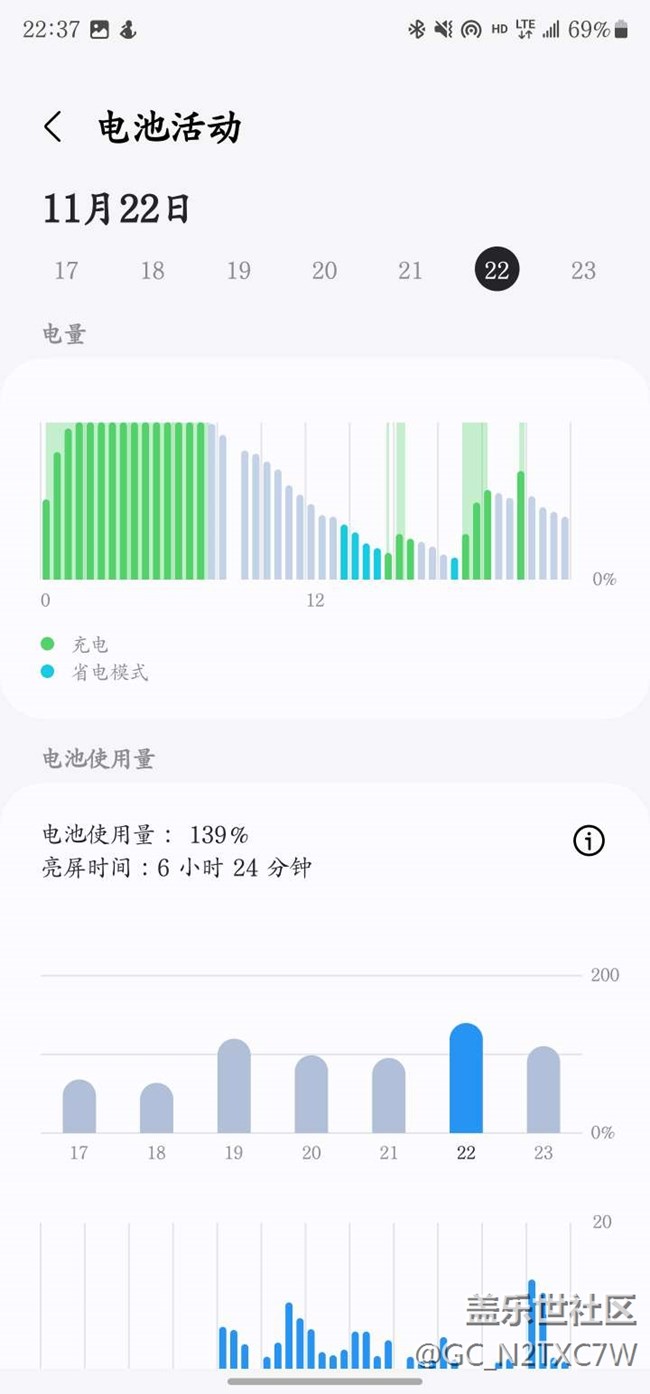Screen dimensions: 650x1394
Task: Tap the usage bar for day 21
Action: click(388, 1095)
